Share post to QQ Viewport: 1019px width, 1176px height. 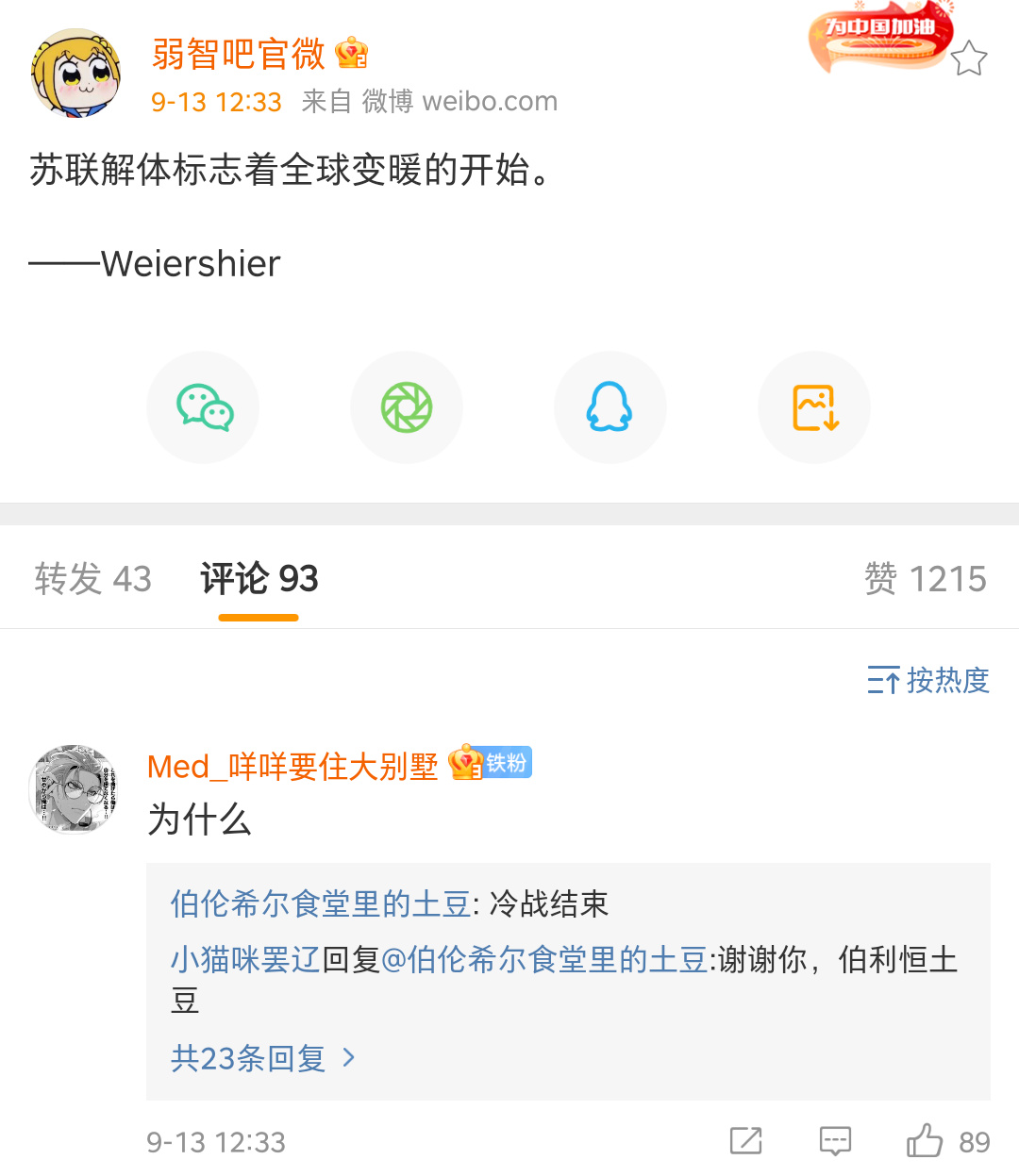(610, 407)
